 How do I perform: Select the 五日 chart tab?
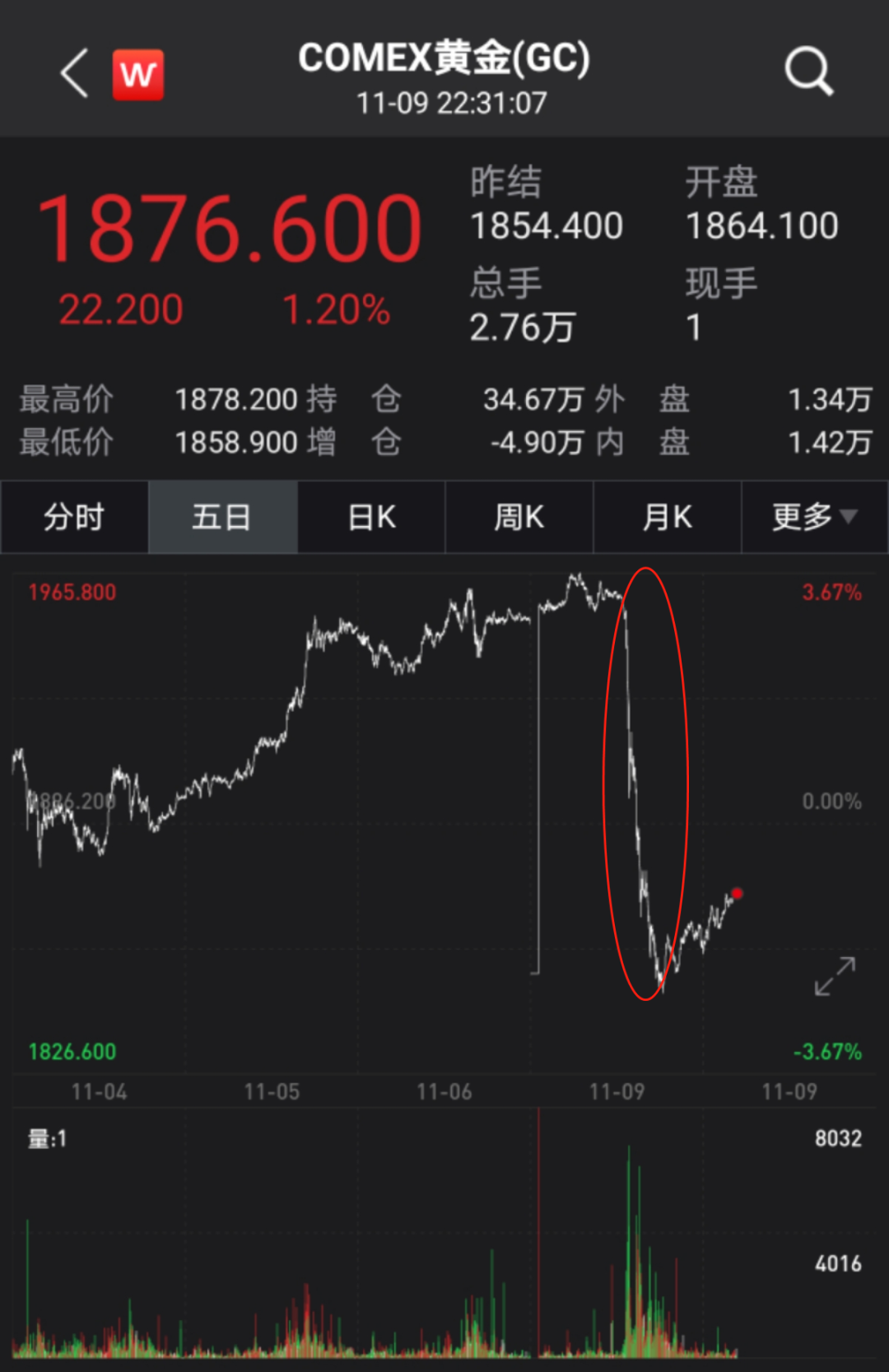pyautogui.click(x=222, y=518)
